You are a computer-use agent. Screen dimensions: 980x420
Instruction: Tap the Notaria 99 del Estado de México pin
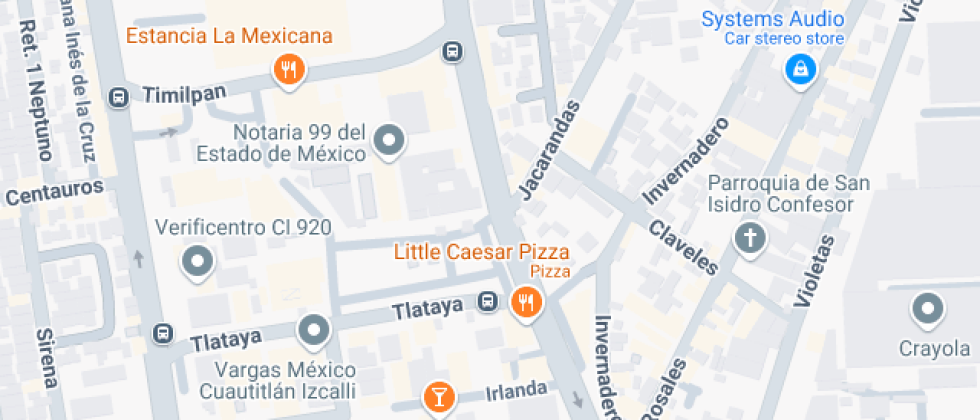pyautogui.click(x=389, y=142)
